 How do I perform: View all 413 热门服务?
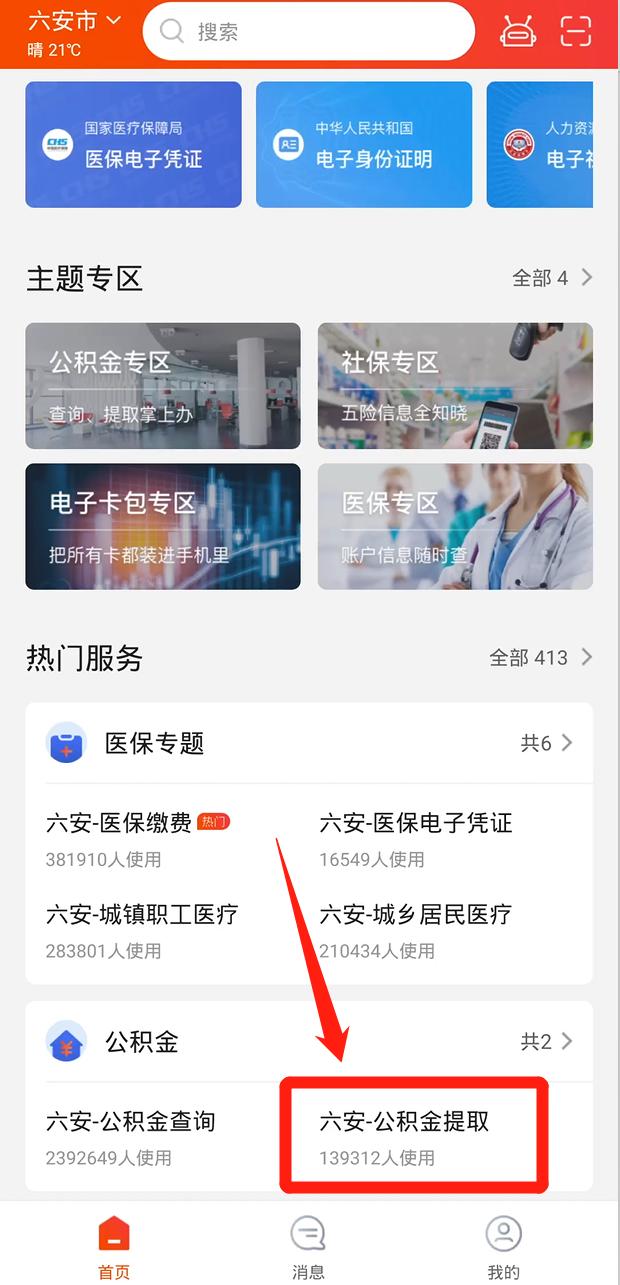click(541, 658)
